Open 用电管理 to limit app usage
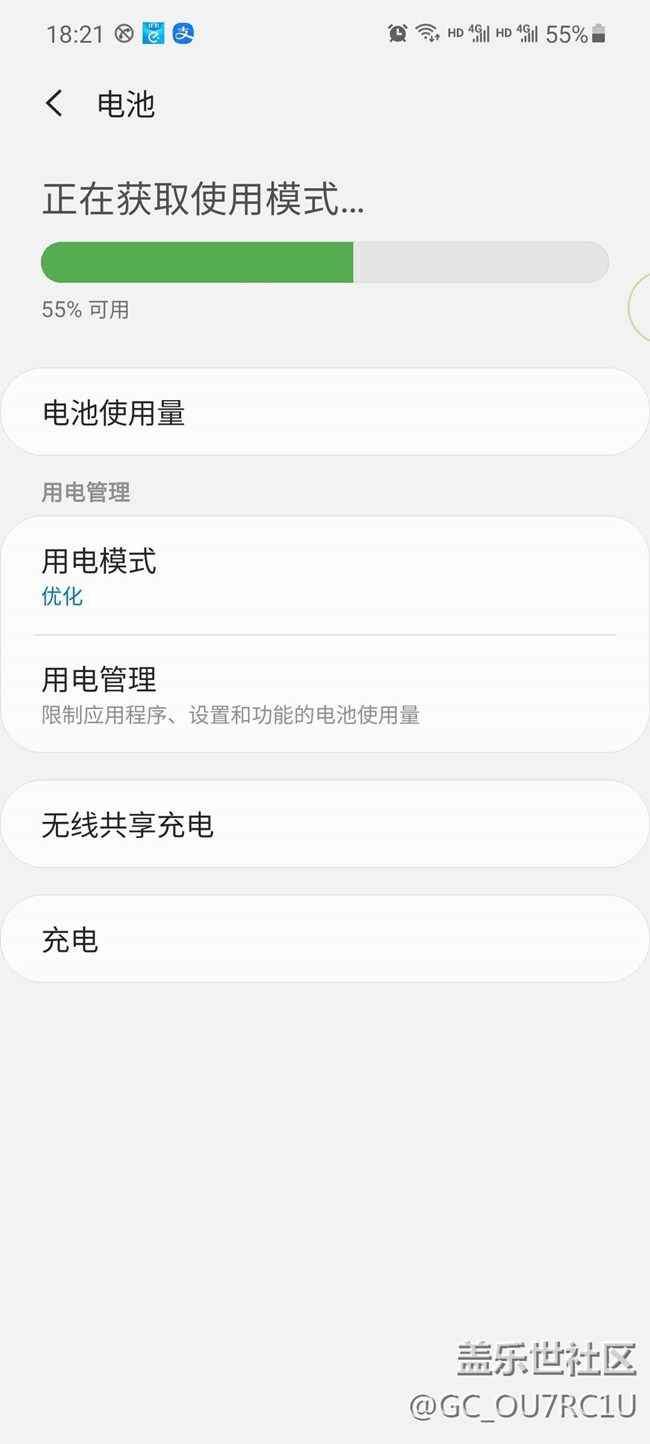Image resolution: width=650 pixels, height=1444 pixels. point(324,694)
